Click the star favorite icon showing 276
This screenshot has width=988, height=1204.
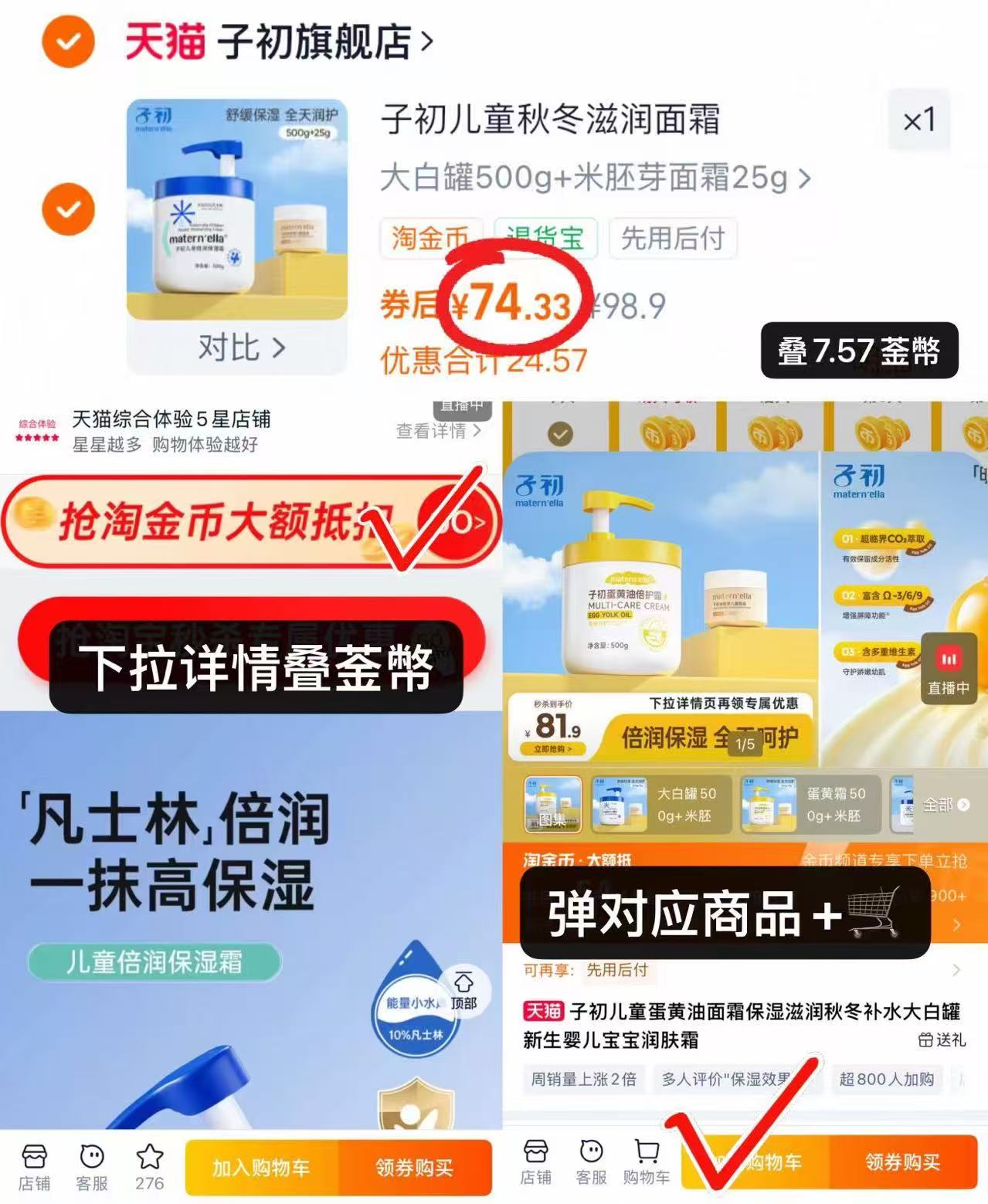[x=149, y=1162]
